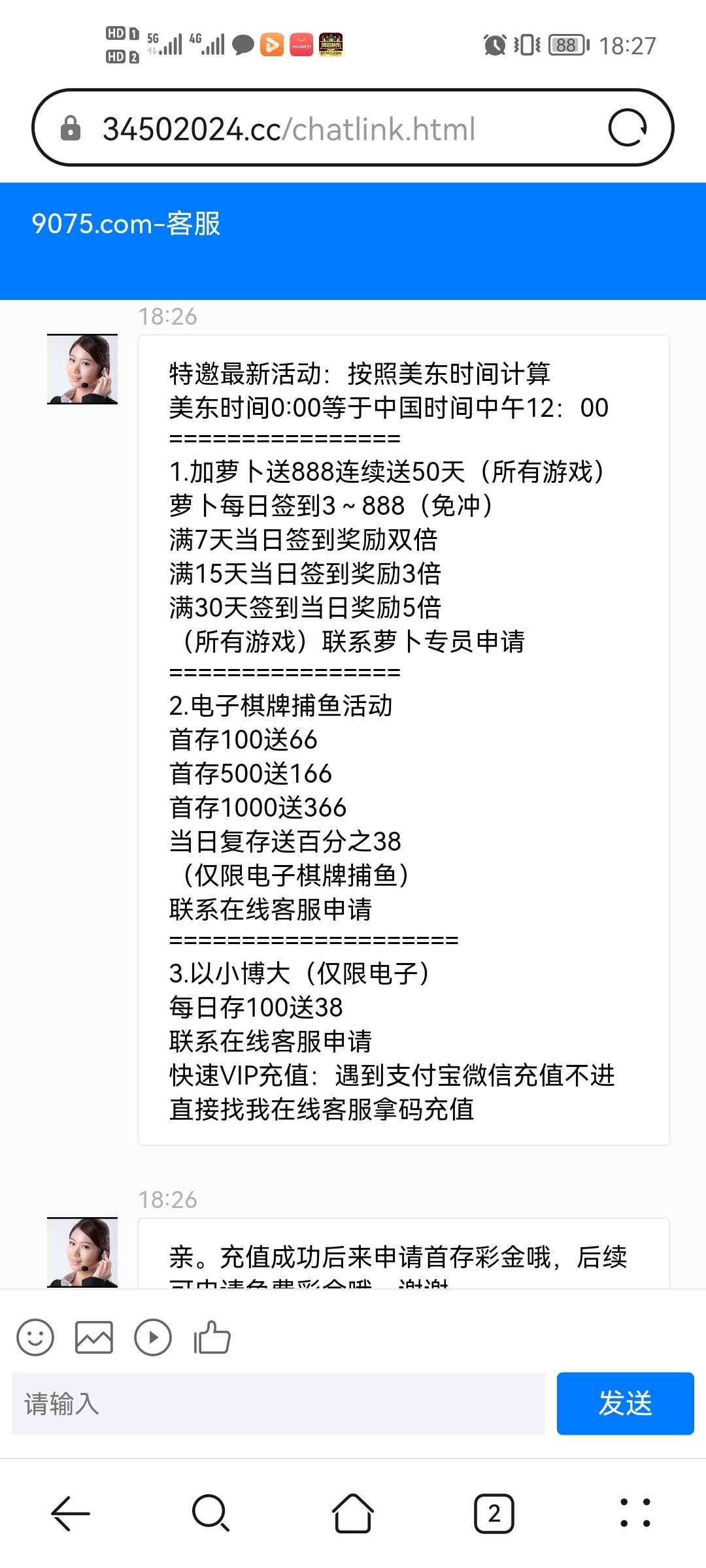The image size is (706, 1568).
Task: Focus the 请输入 message field
Action: point(278,1403)
